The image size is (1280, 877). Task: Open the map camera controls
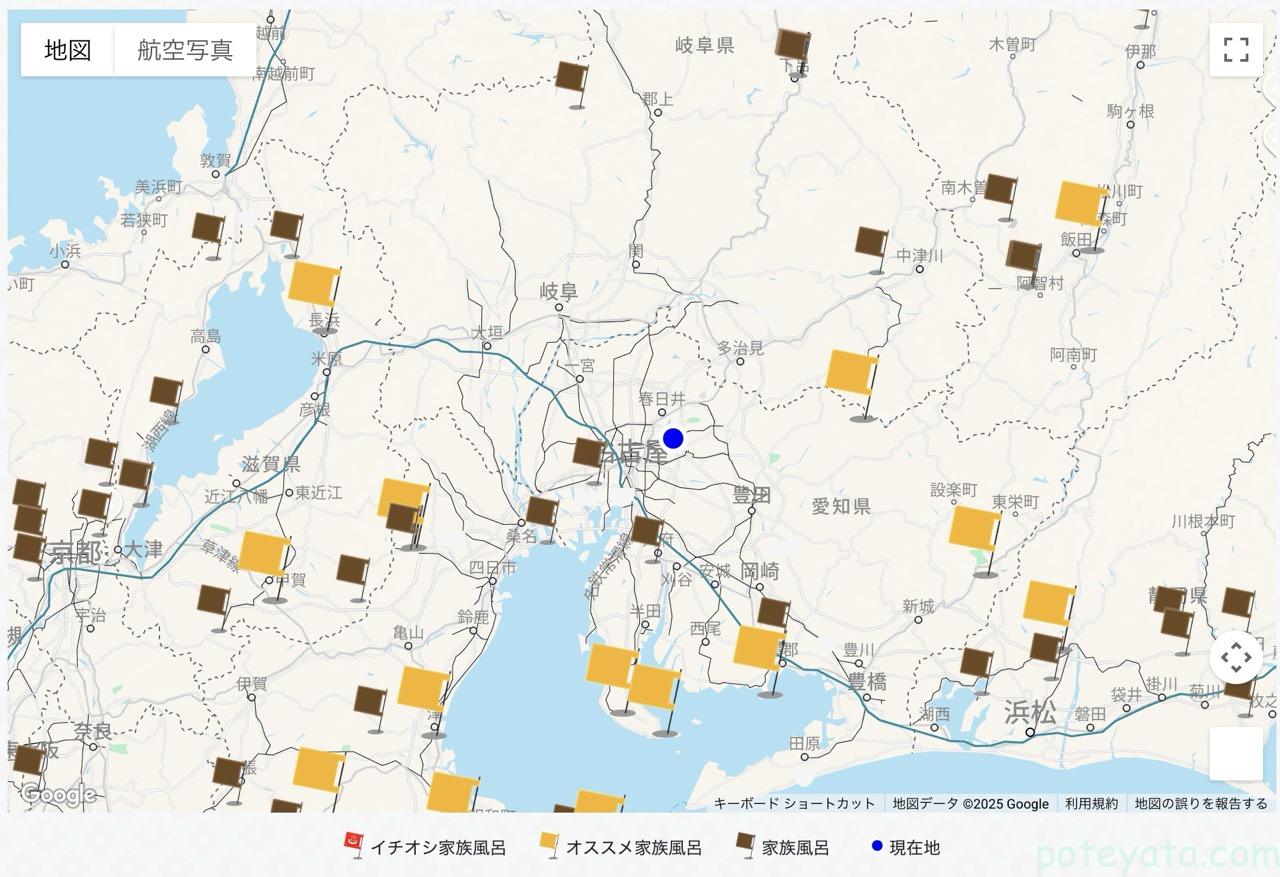[1236, 657]
